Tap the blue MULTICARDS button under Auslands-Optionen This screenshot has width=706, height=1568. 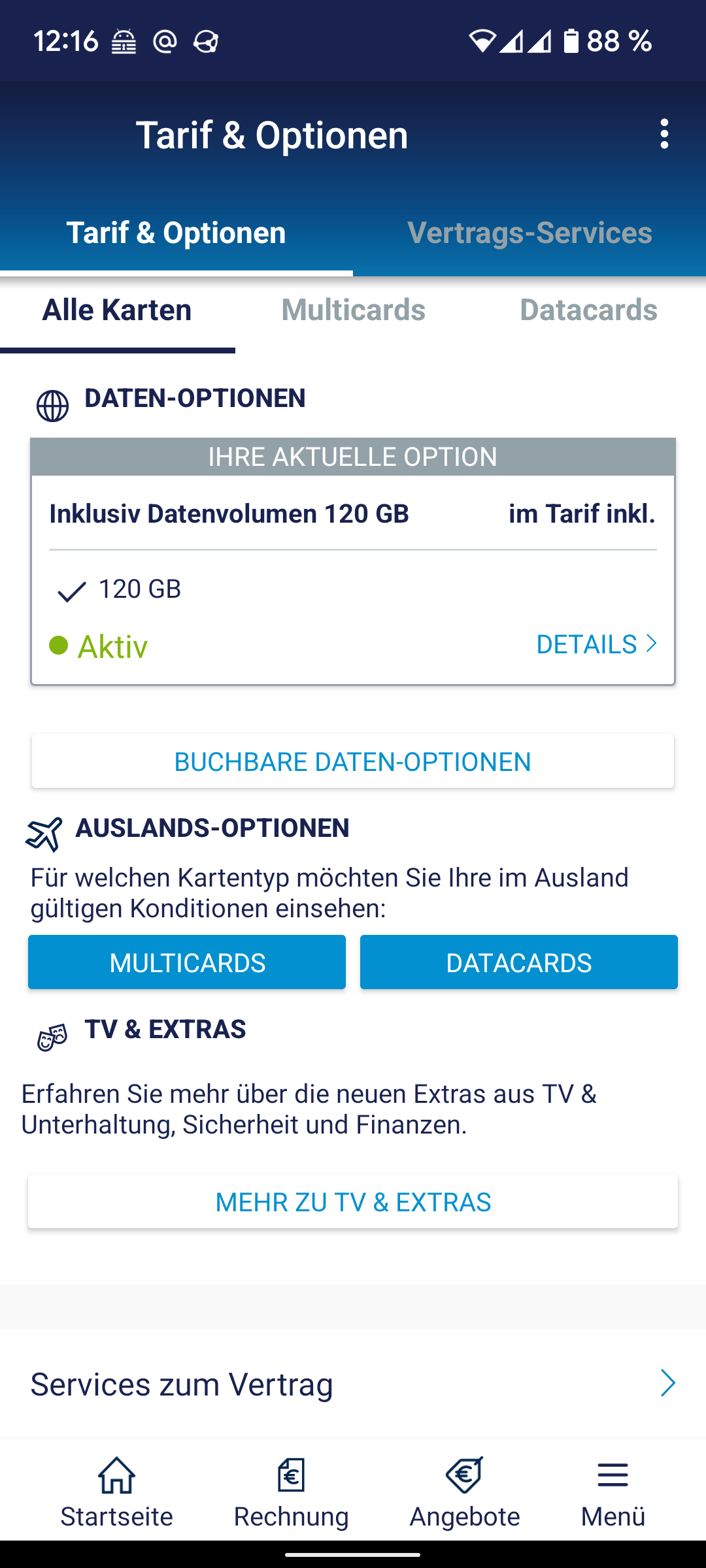[187, 962]
